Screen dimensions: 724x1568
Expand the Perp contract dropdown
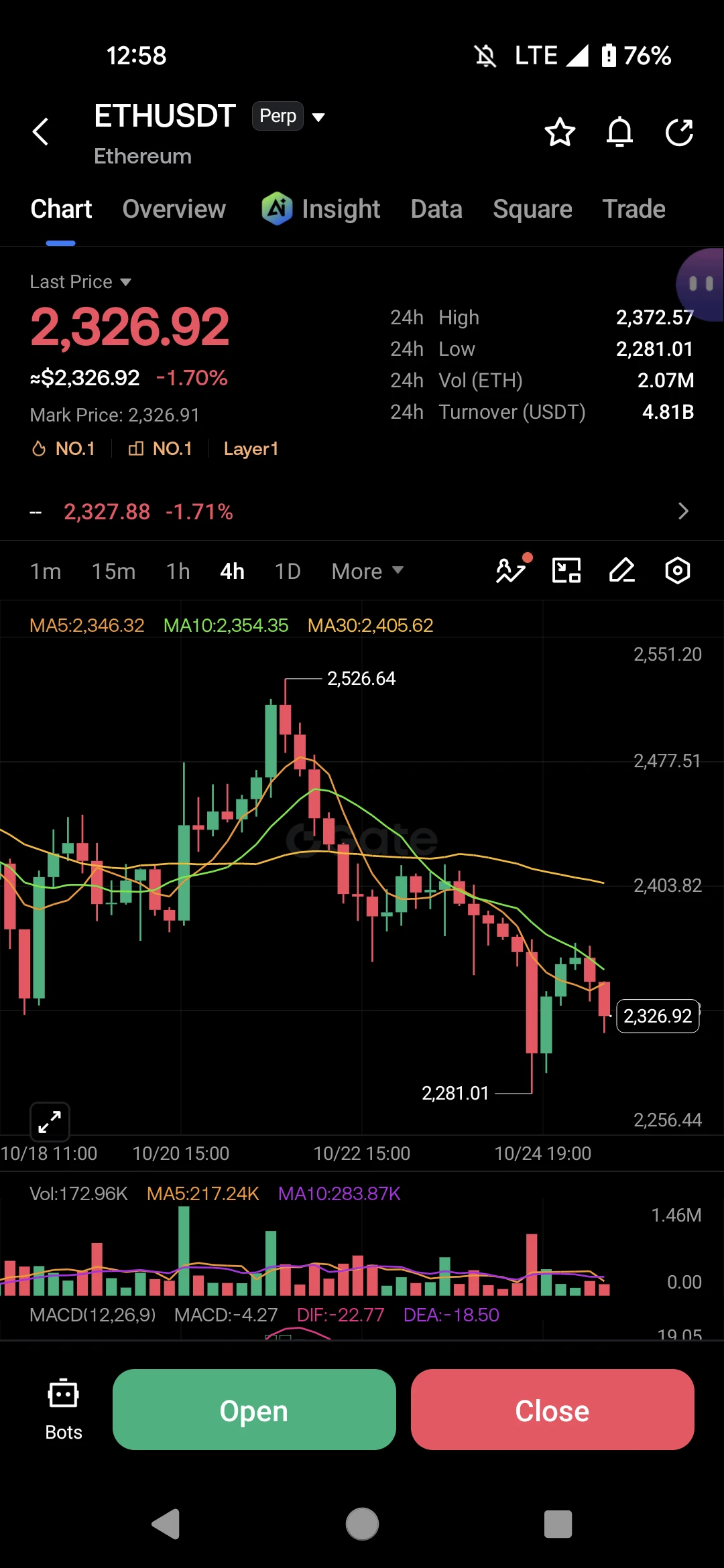(x=318, y=117)
